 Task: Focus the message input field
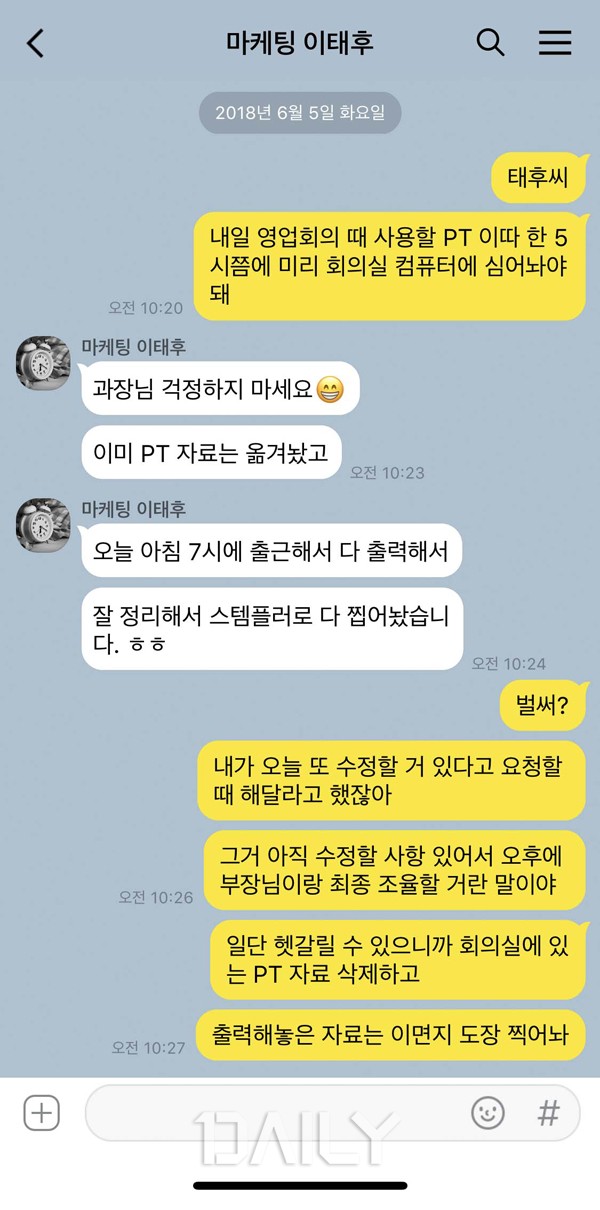click(270, 1113)
